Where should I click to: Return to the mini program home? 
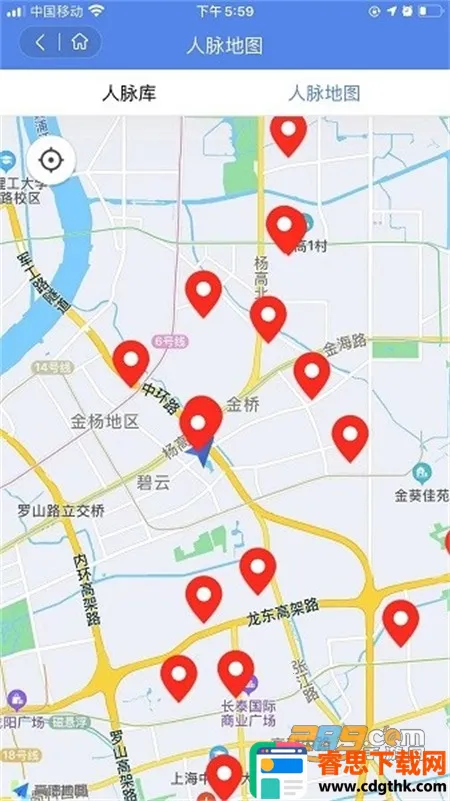click(79, 42)
